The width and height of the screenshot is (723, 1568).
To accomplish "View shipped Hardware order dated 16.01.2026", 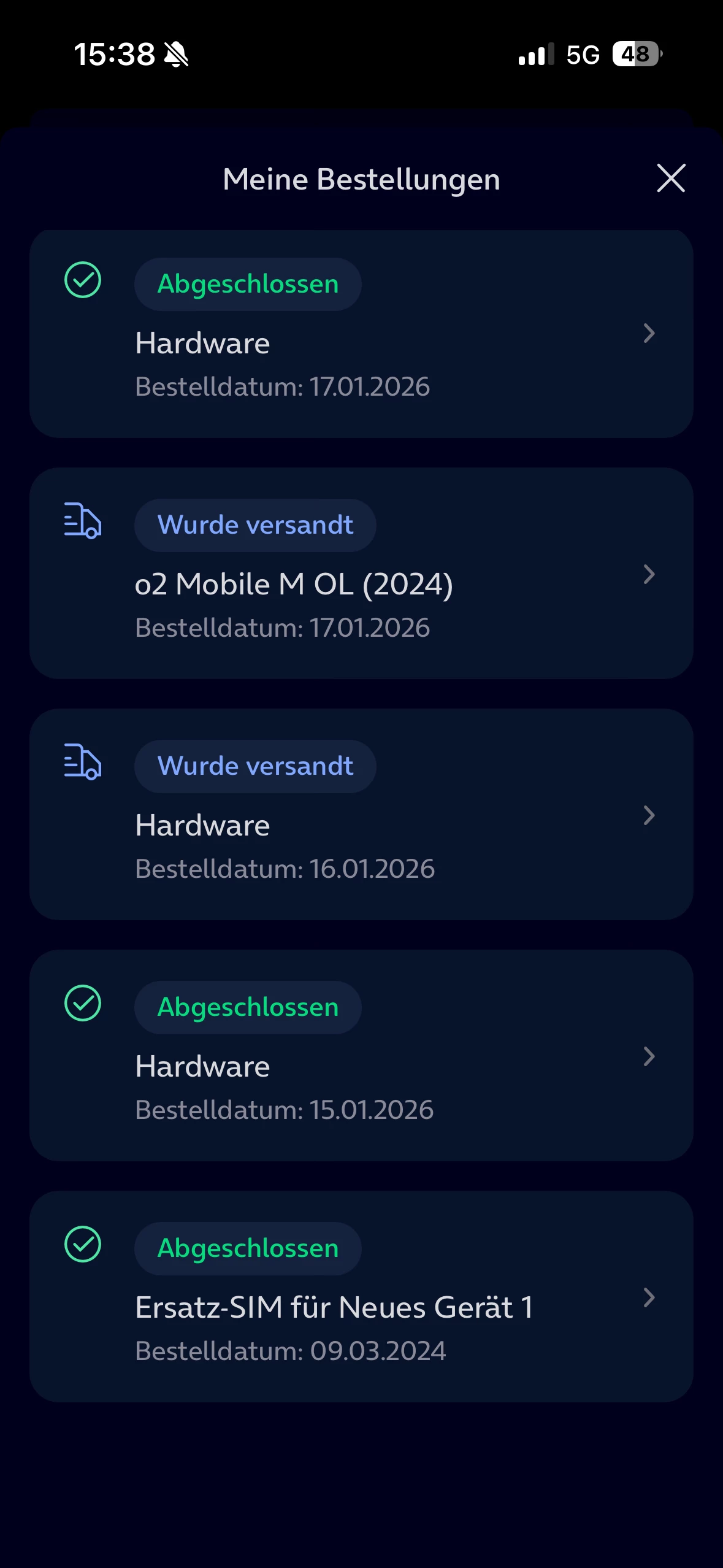I will pos(361,815).
